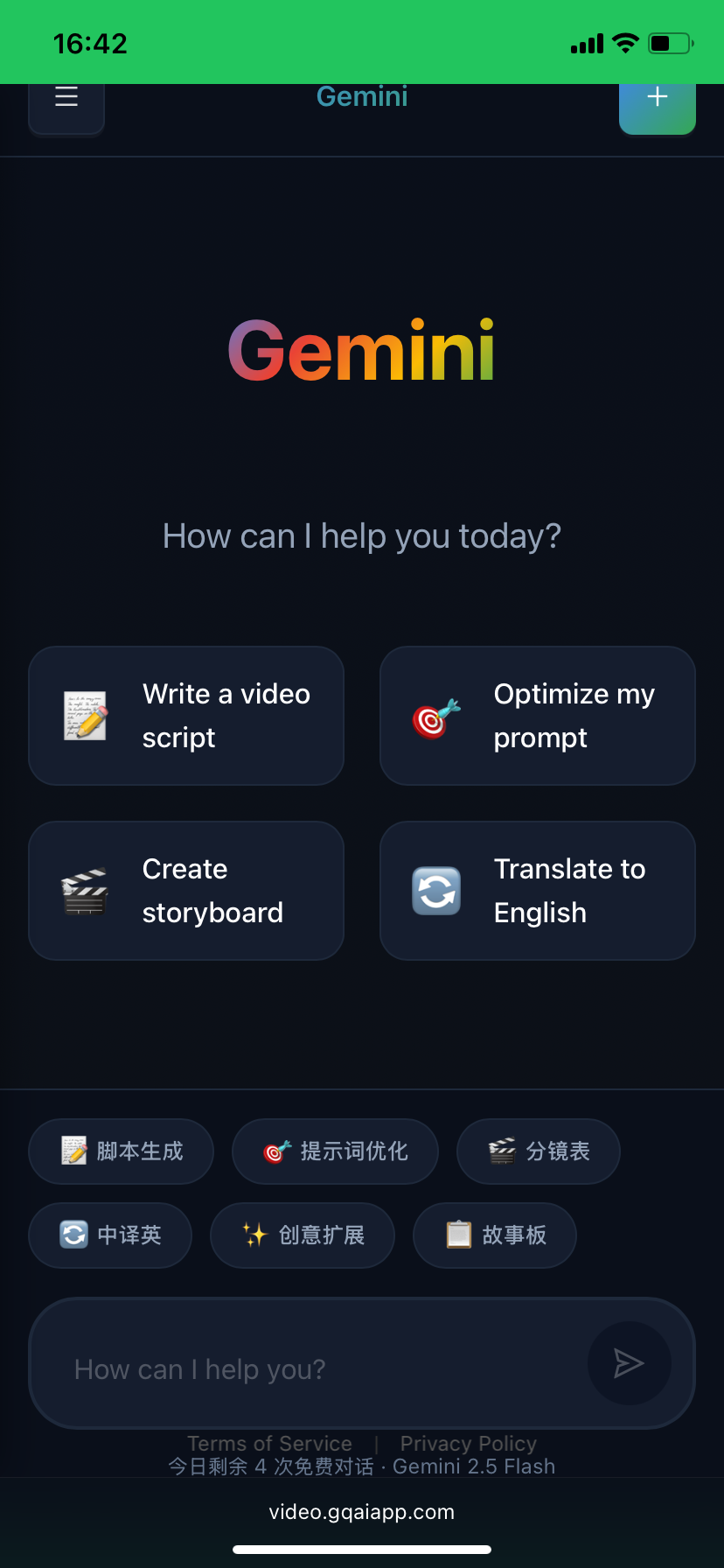Tap the Gemini title in the header
Image resolution: width=724 pixels, height=1568 pixels.
(x=362, y=96)
